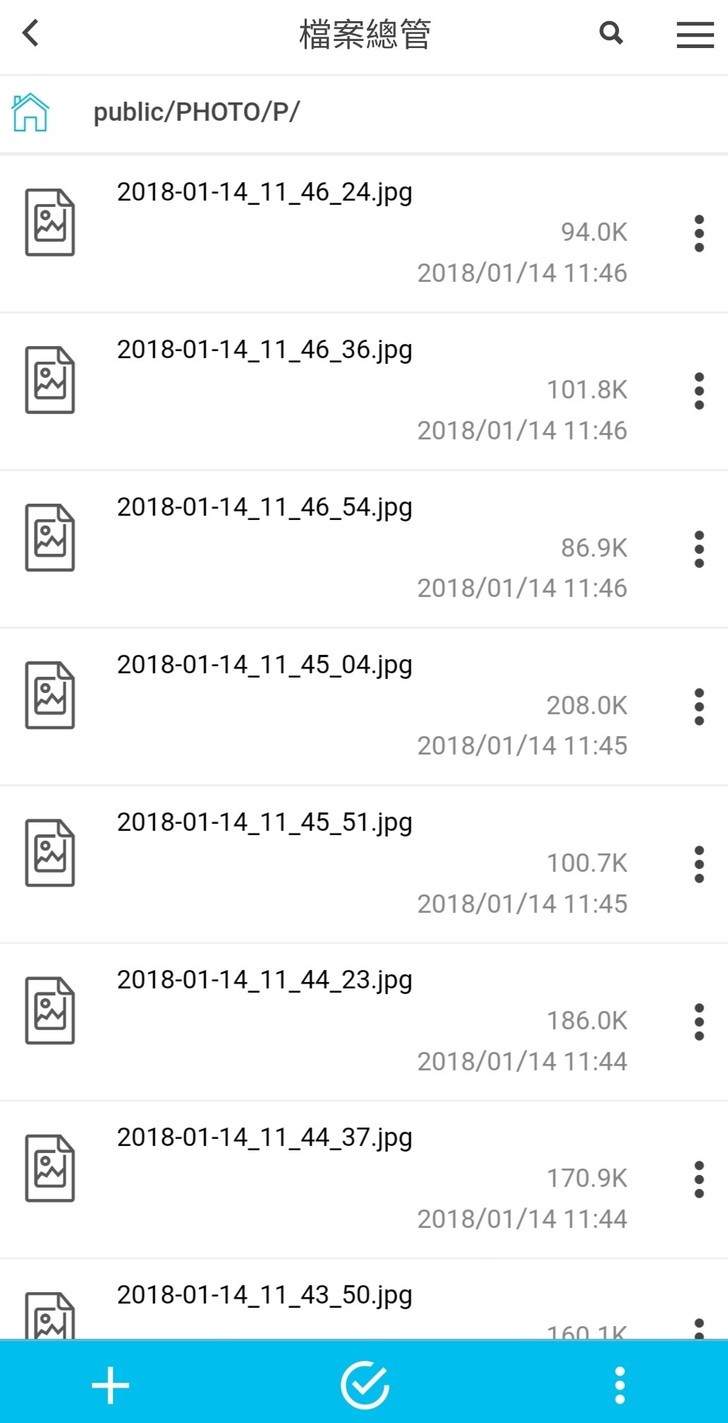Open the hamburger menu
728x1423 pixels.
695,35
